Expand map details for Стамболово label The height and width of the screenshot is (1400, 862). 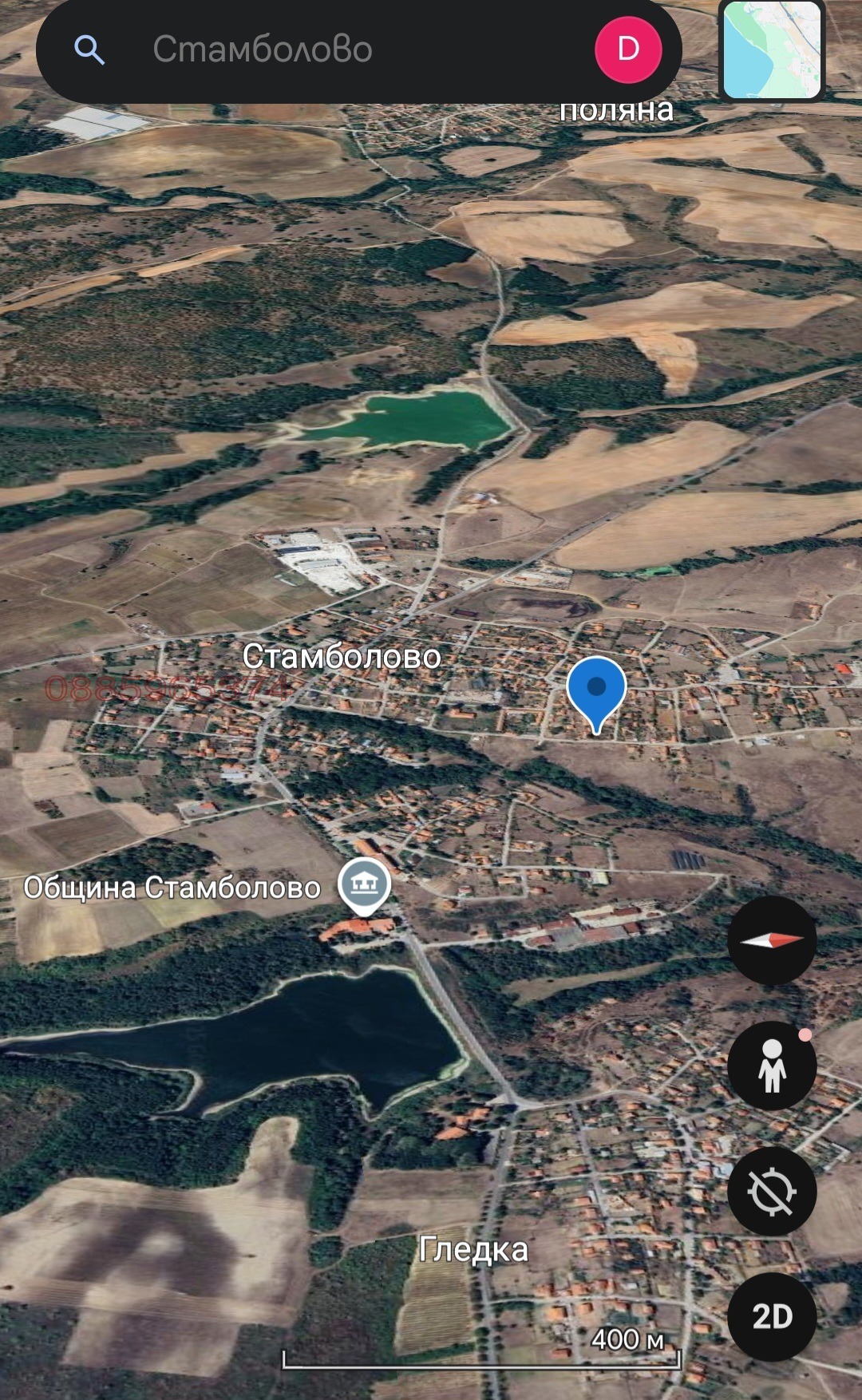click(343, 657)
